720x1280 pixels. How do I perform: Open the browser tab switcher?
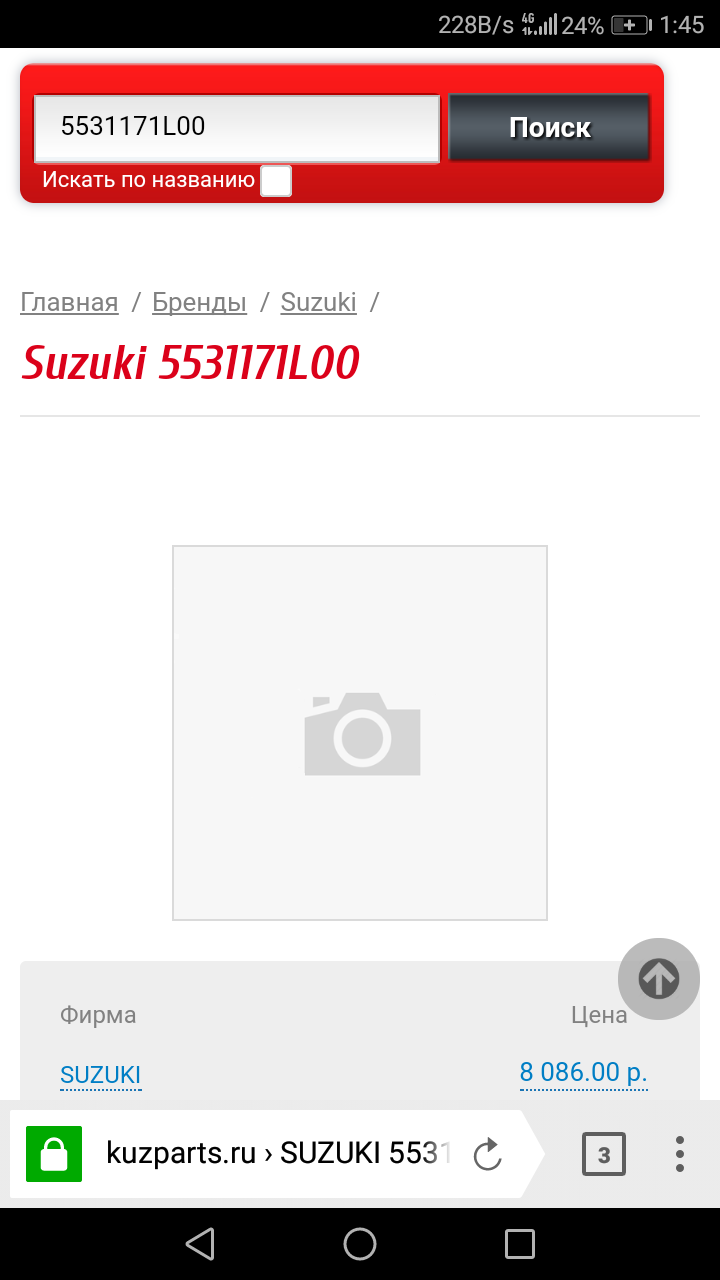pyautogui.click(x=603, y=1155)
